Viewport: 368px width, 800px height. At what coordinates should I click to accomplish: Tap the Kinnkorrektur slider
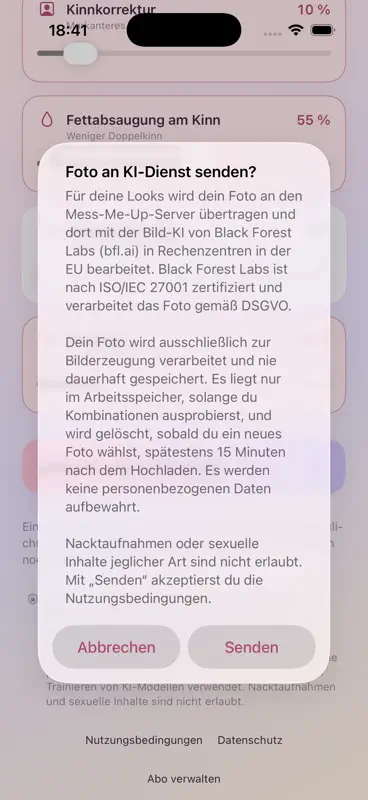click(x=184, y=54)
